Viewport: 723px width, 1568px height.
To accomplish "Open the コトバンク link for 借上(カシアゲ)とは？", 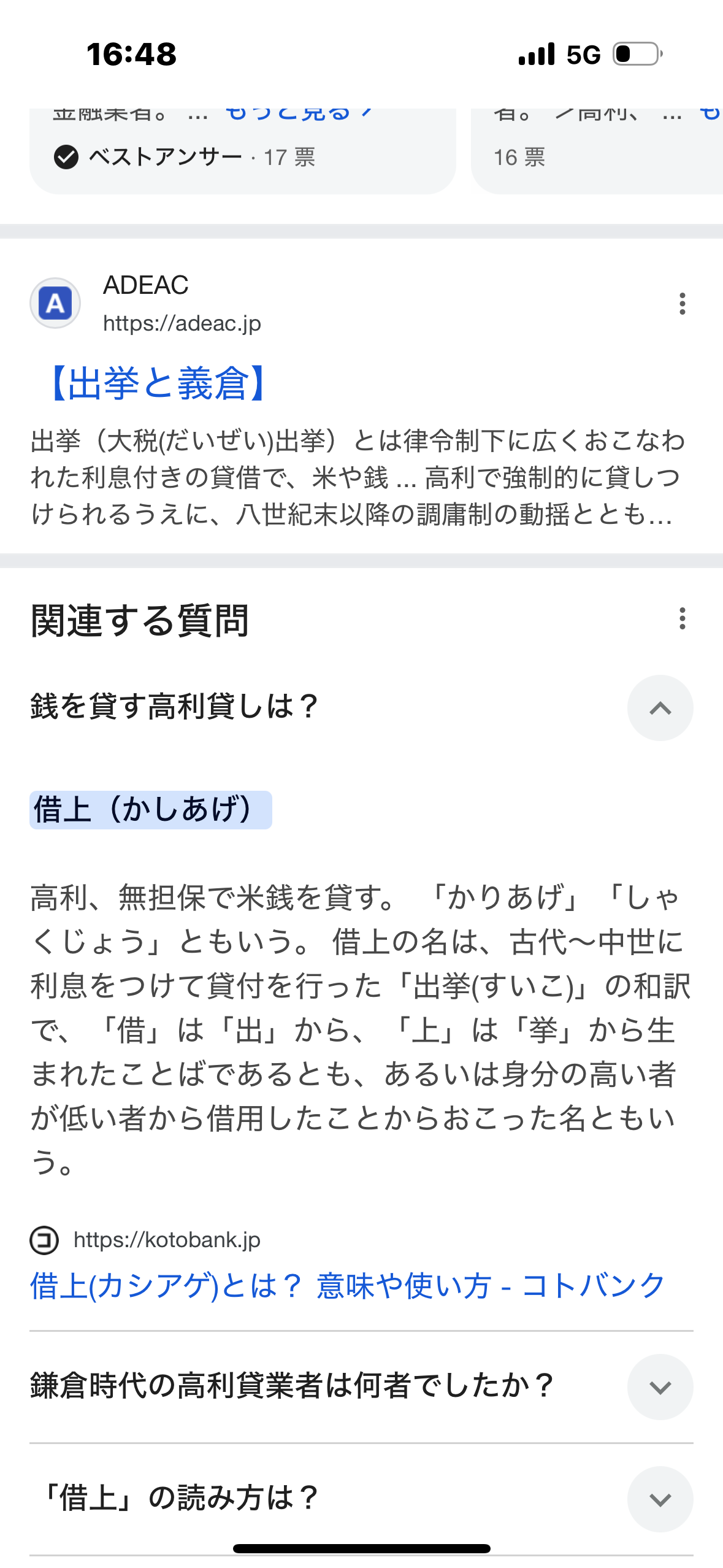I will tap(347, 1286).
